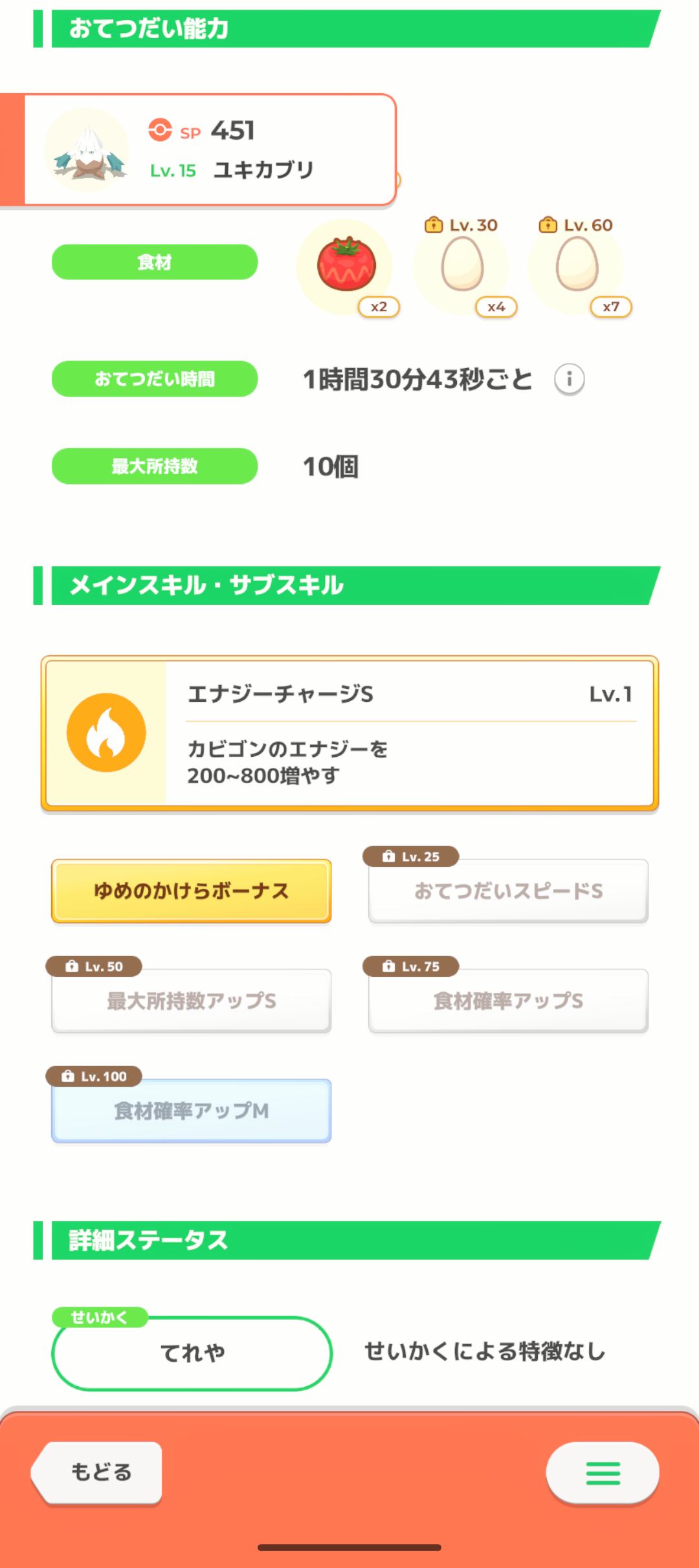The width and height of the screenshot is (699, 1568).
Task: Tap the locked 食材確率アップM sub skill
Action: click(192, 1111)
